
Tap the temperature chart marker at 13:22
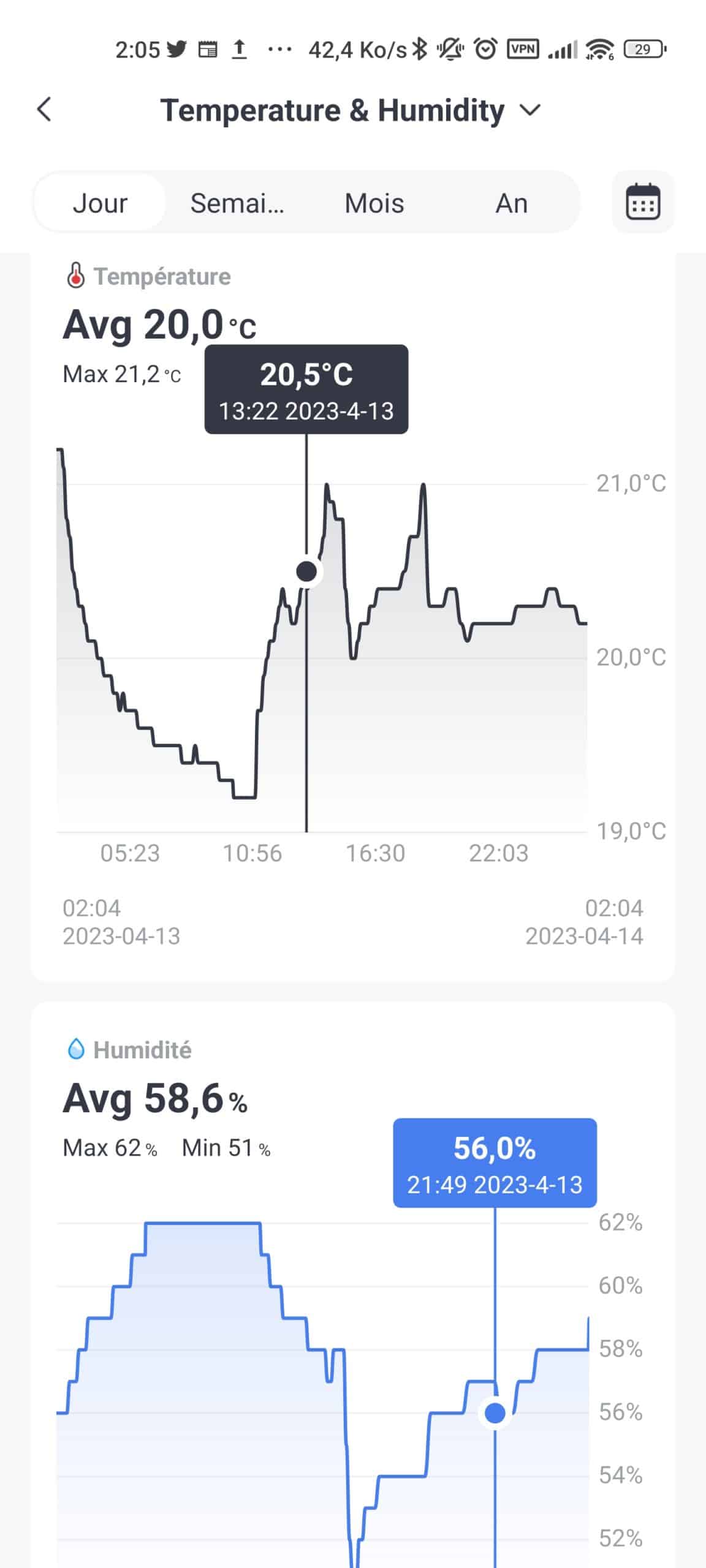(x=306, y=571)
